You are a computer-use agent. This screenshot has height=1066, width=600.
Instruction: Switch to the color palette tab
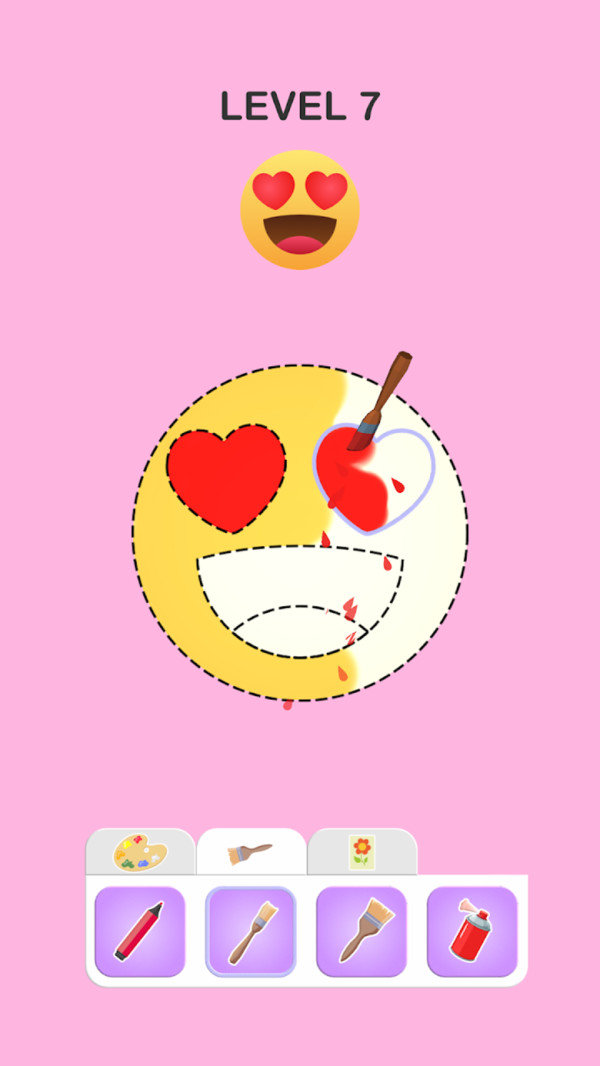(x=140, y=852)
